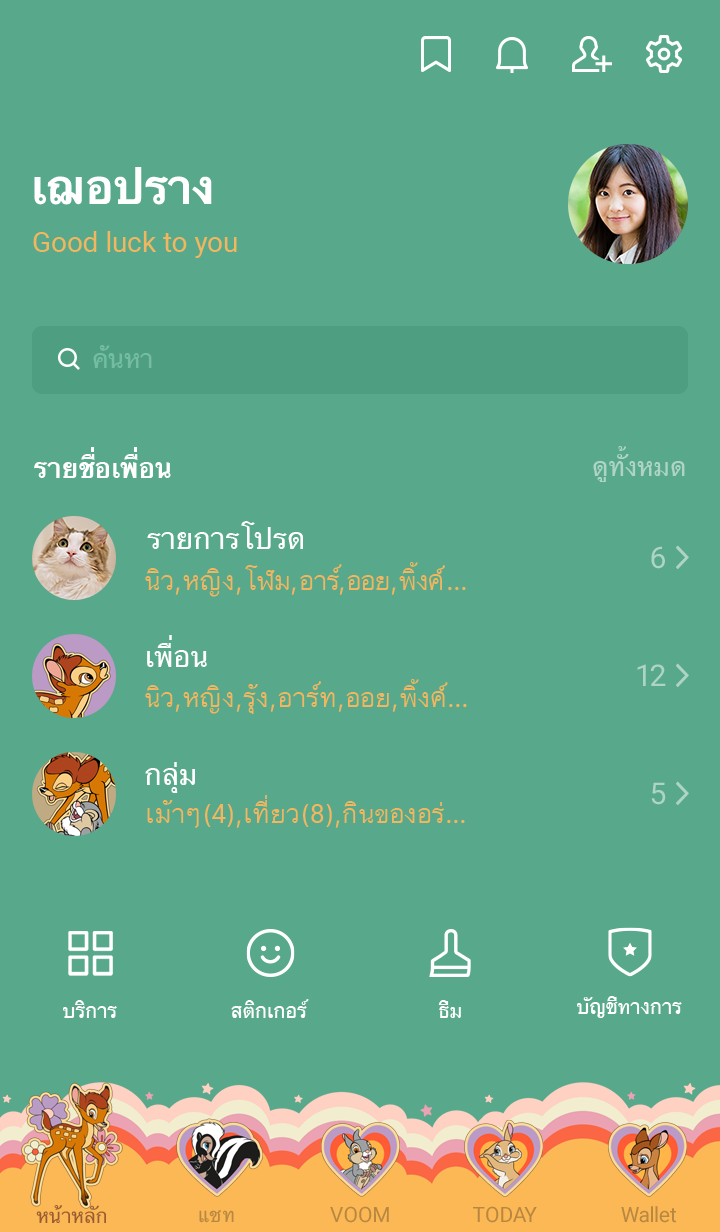
Task: View the profile picture
Action: click(x=628, y=204)
